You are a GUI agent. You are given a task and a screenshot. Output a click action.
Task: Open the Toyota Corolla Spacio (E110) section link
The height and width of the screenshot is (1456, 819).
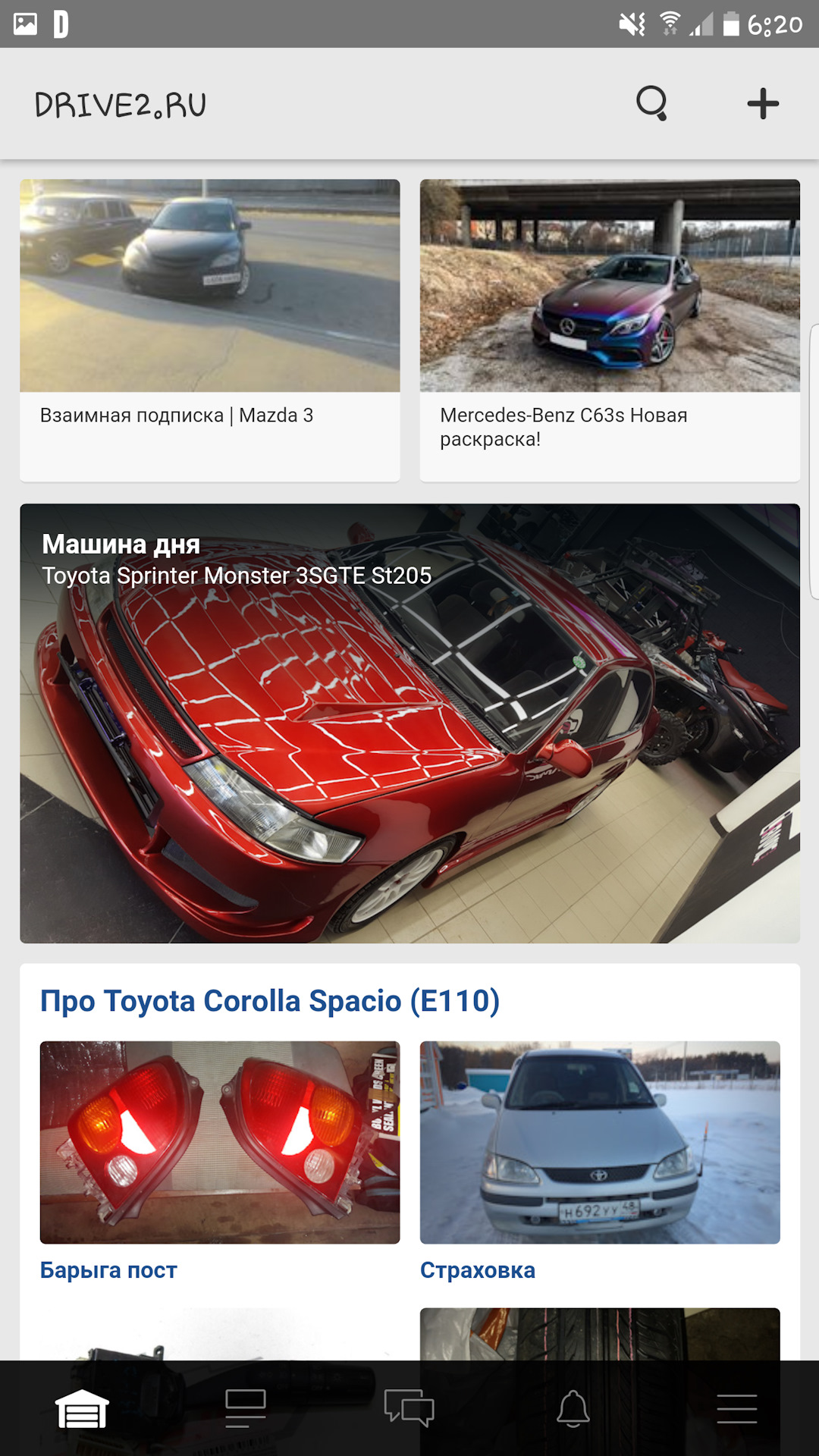pyautogui.click(x=270, y=1001)
